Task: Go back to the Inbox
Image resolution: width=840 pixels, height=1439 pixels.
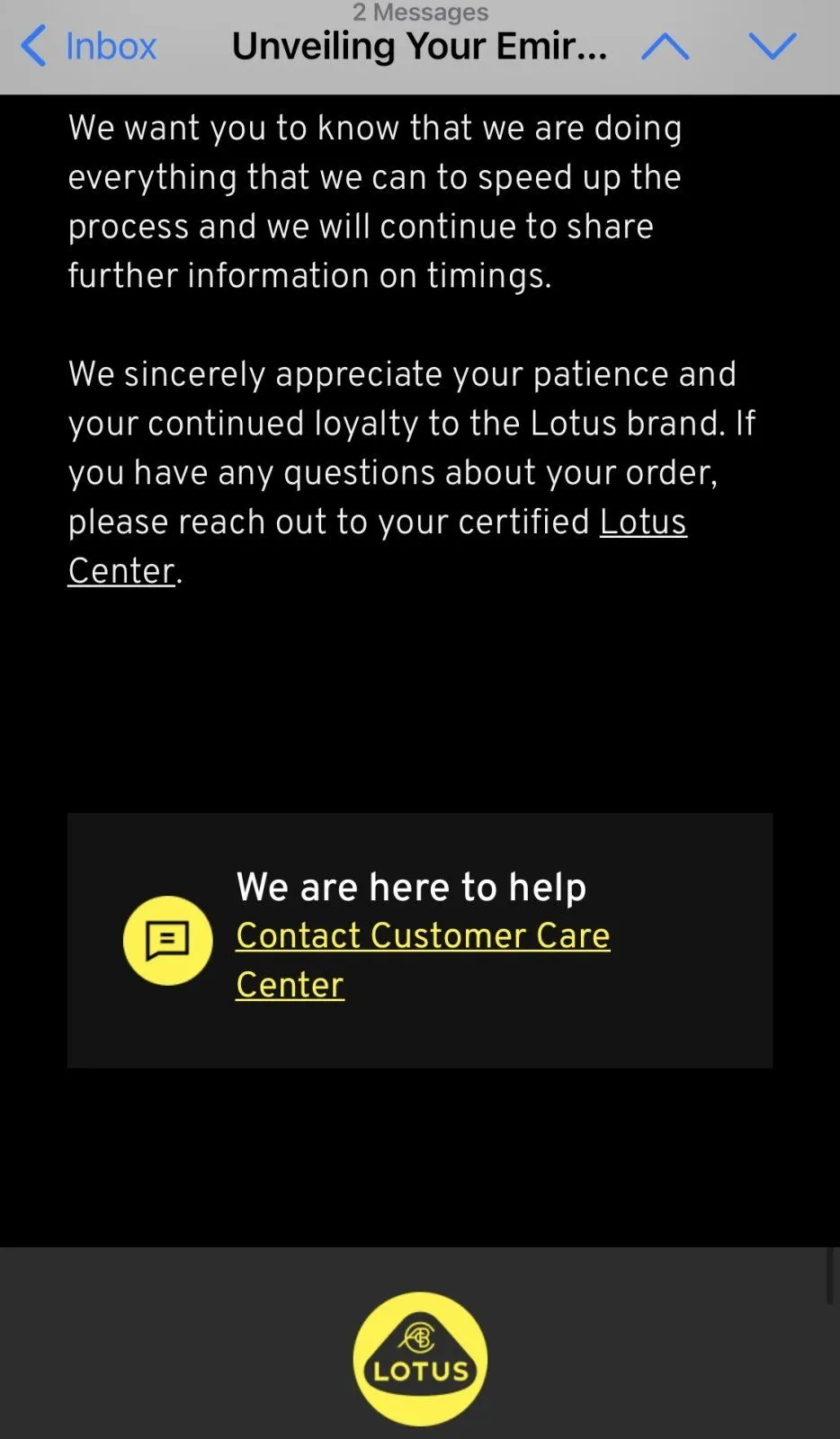Action: click(89, 46)
